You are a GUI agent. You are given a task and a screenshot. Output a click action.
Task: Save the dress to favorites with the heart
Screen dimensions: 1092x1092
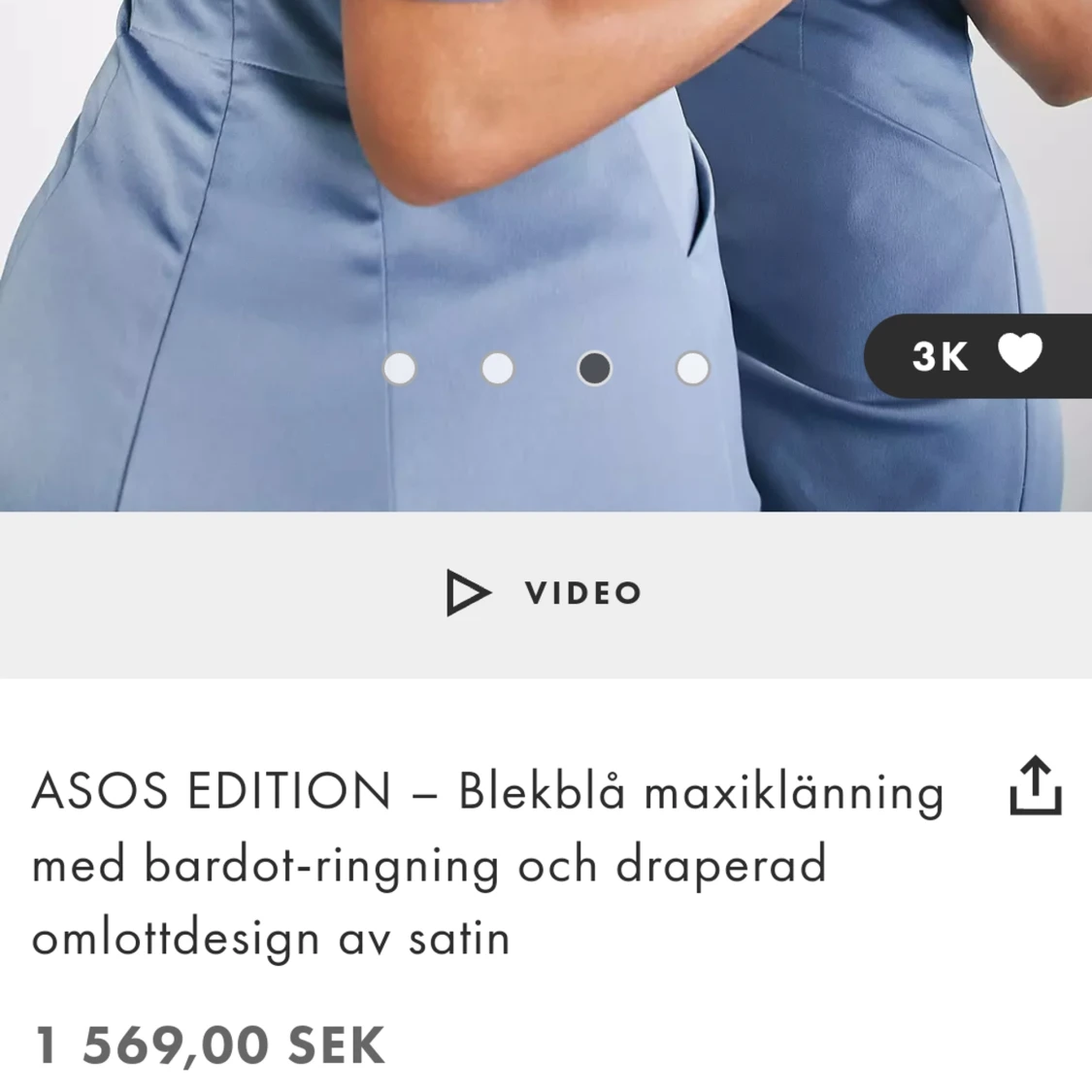click(x=1019, y=354)
